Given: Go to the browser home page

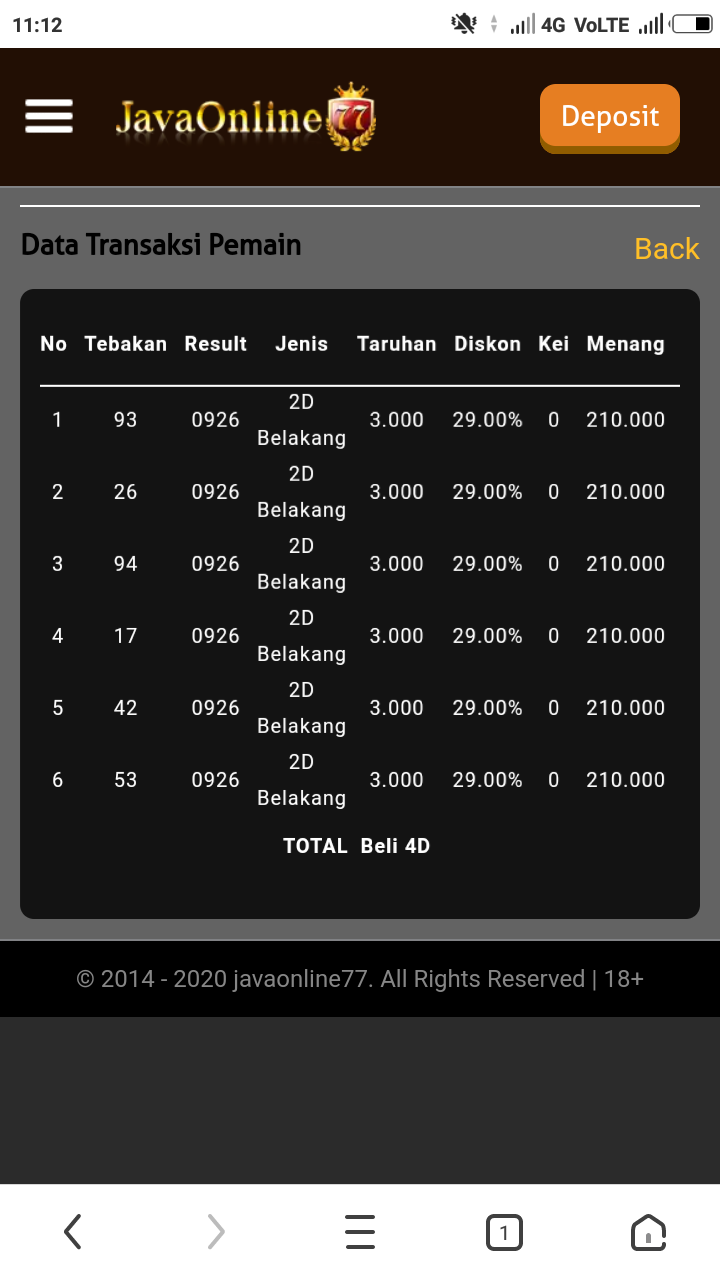Looking at the screenshot, I should point(648,1232).
